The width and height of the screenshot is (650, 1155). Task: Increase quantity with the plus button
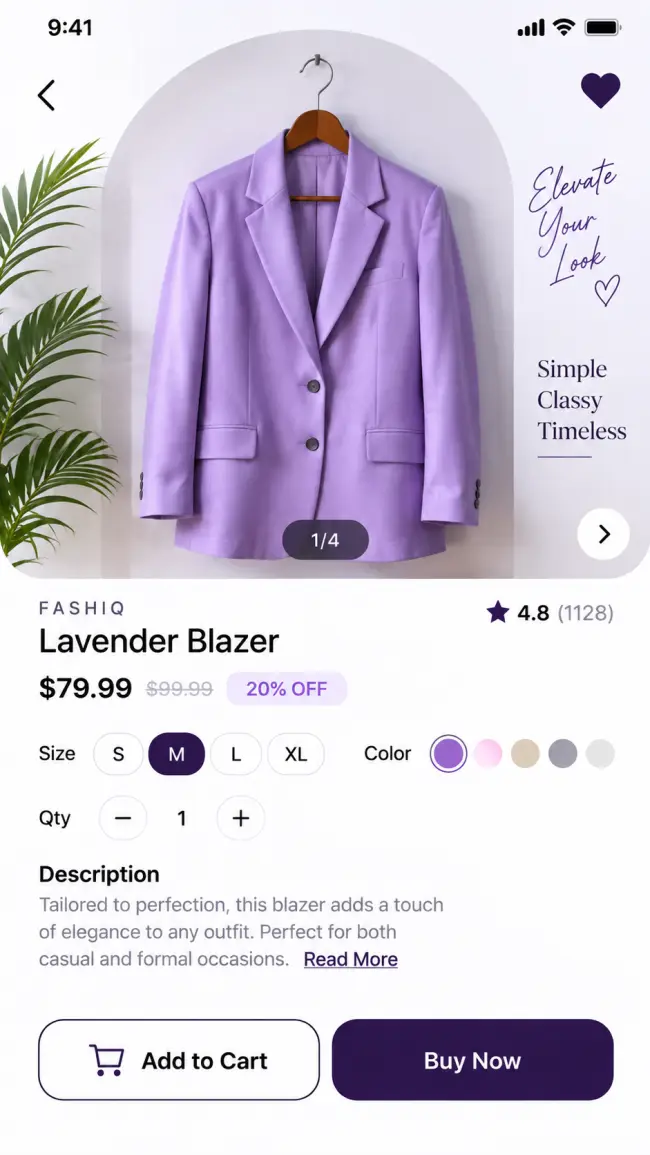pos(241,818)
